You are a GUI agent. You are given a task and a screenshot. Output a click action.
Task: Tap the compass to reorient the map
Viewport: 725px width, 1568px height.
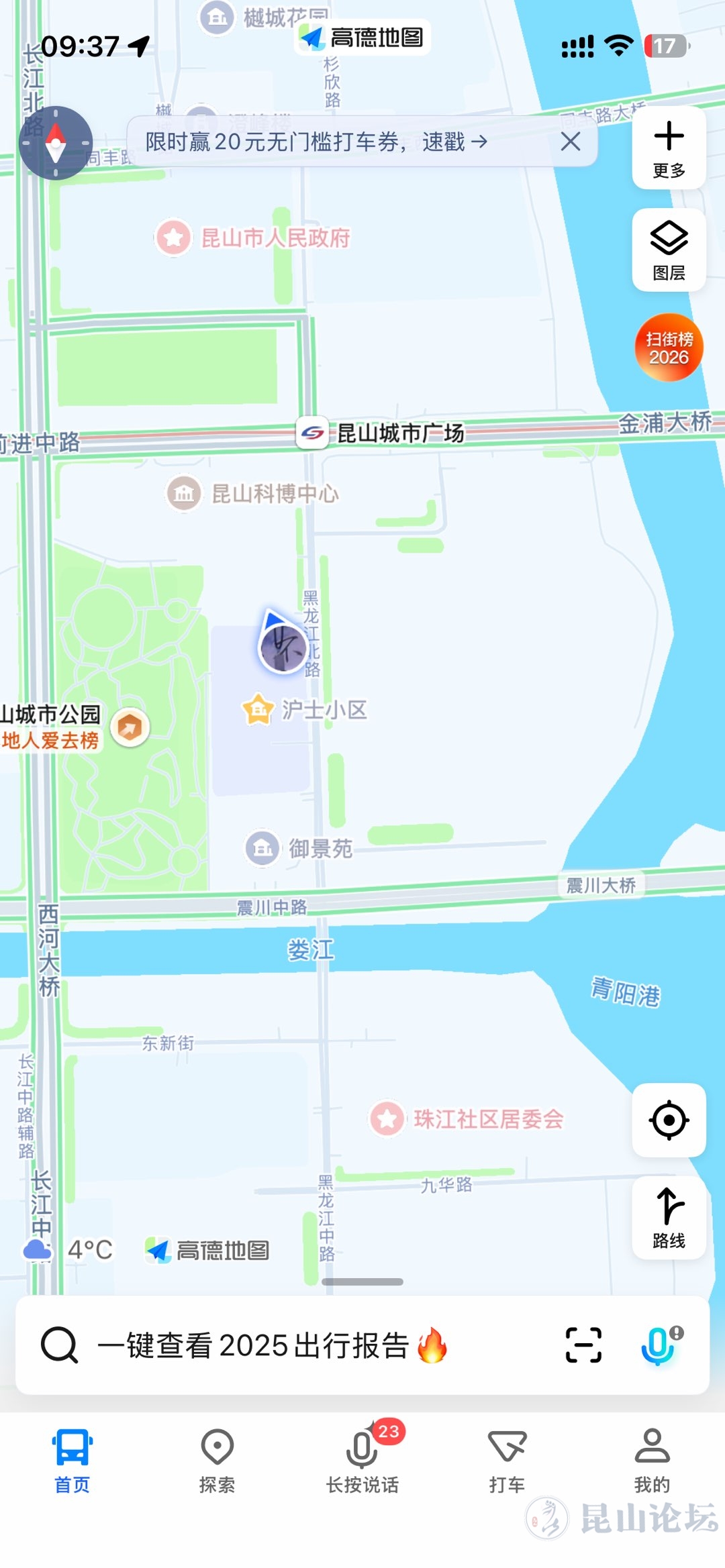56,143
